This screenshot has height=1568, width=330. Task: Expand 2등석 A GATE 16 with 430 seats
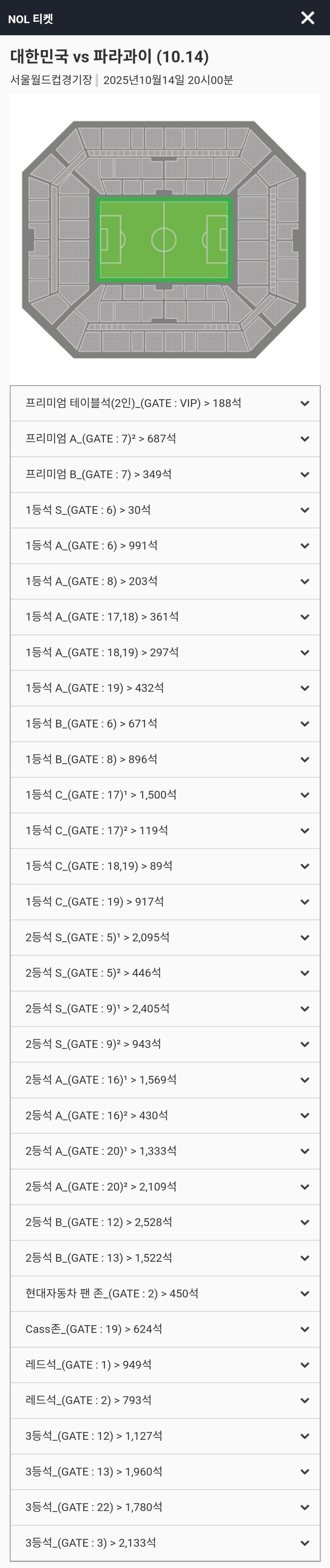[164, 1115]
